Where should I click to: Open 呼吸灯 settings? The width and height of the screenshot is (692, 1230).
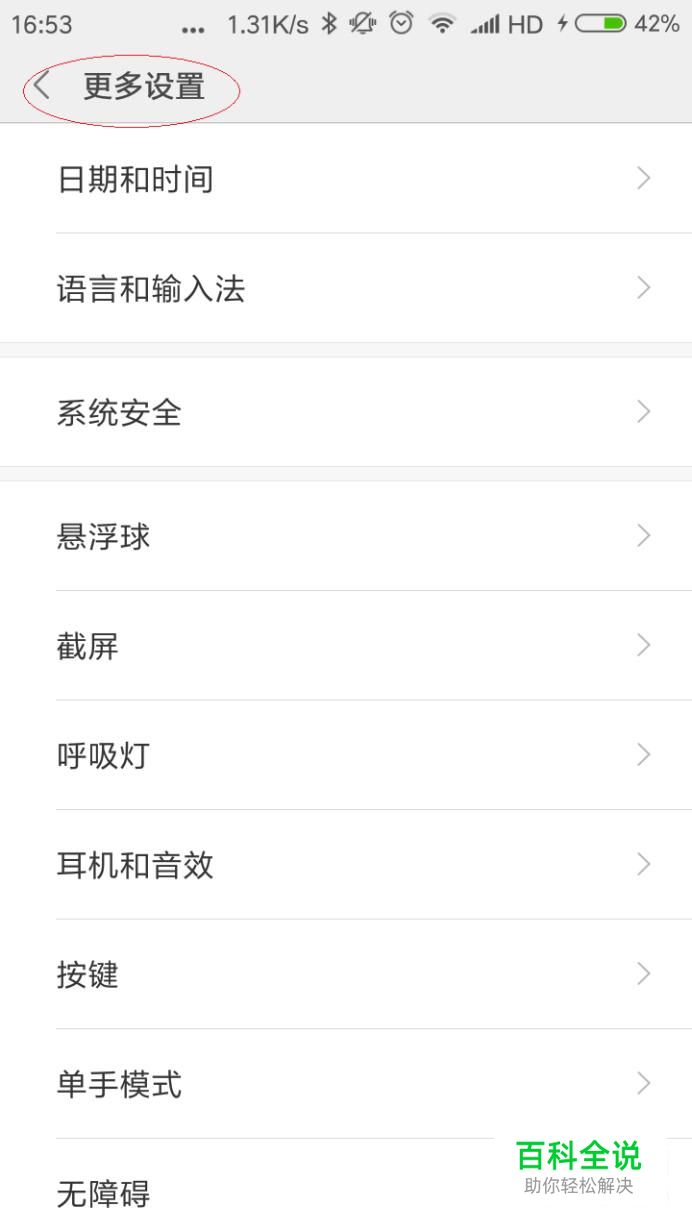[346, 756]
